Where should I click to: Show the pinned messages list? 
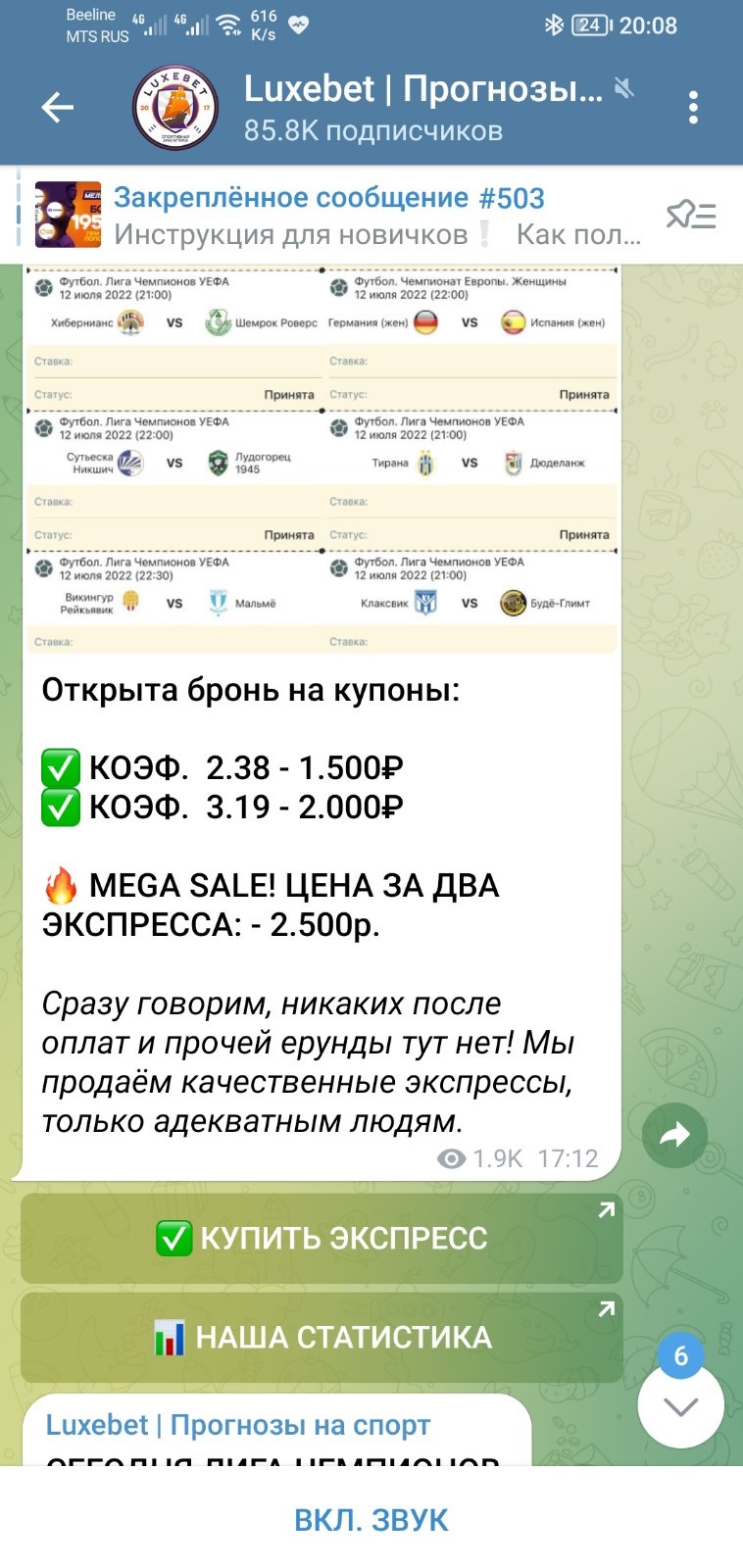point(691,215)
